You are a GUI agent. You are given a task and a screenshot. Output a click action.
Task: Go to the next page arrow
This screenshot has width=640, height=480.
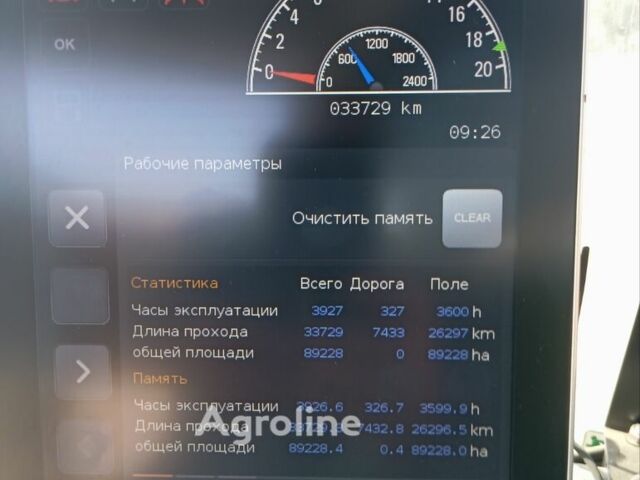click(82, 372)
